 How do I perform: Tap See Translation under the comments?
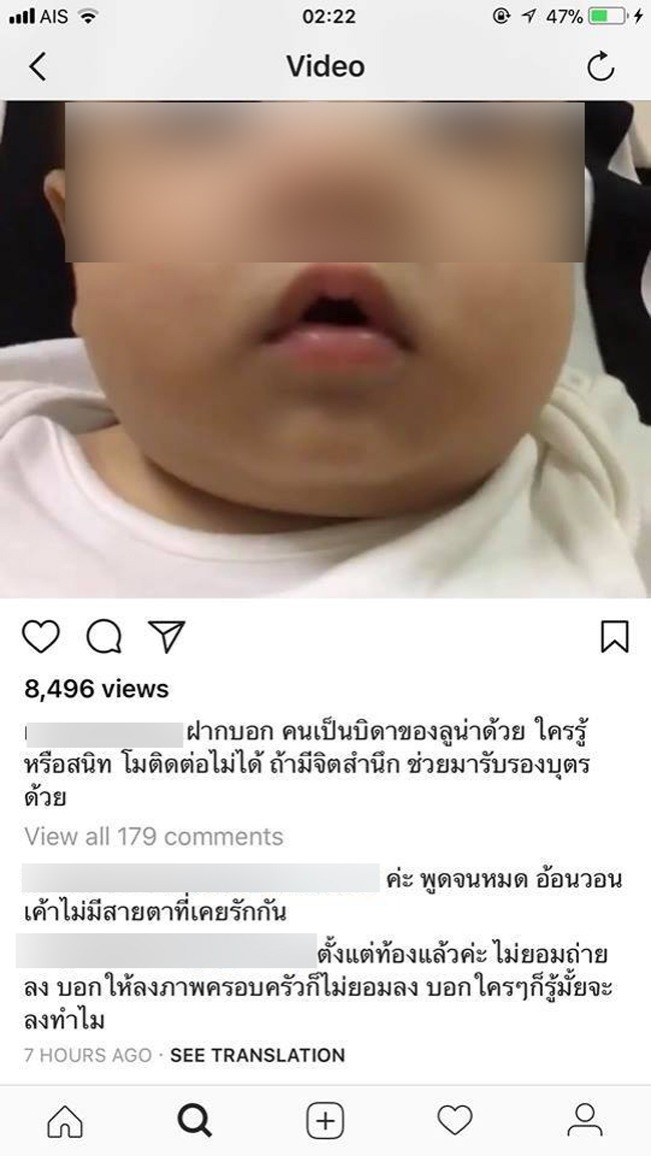257,1055
